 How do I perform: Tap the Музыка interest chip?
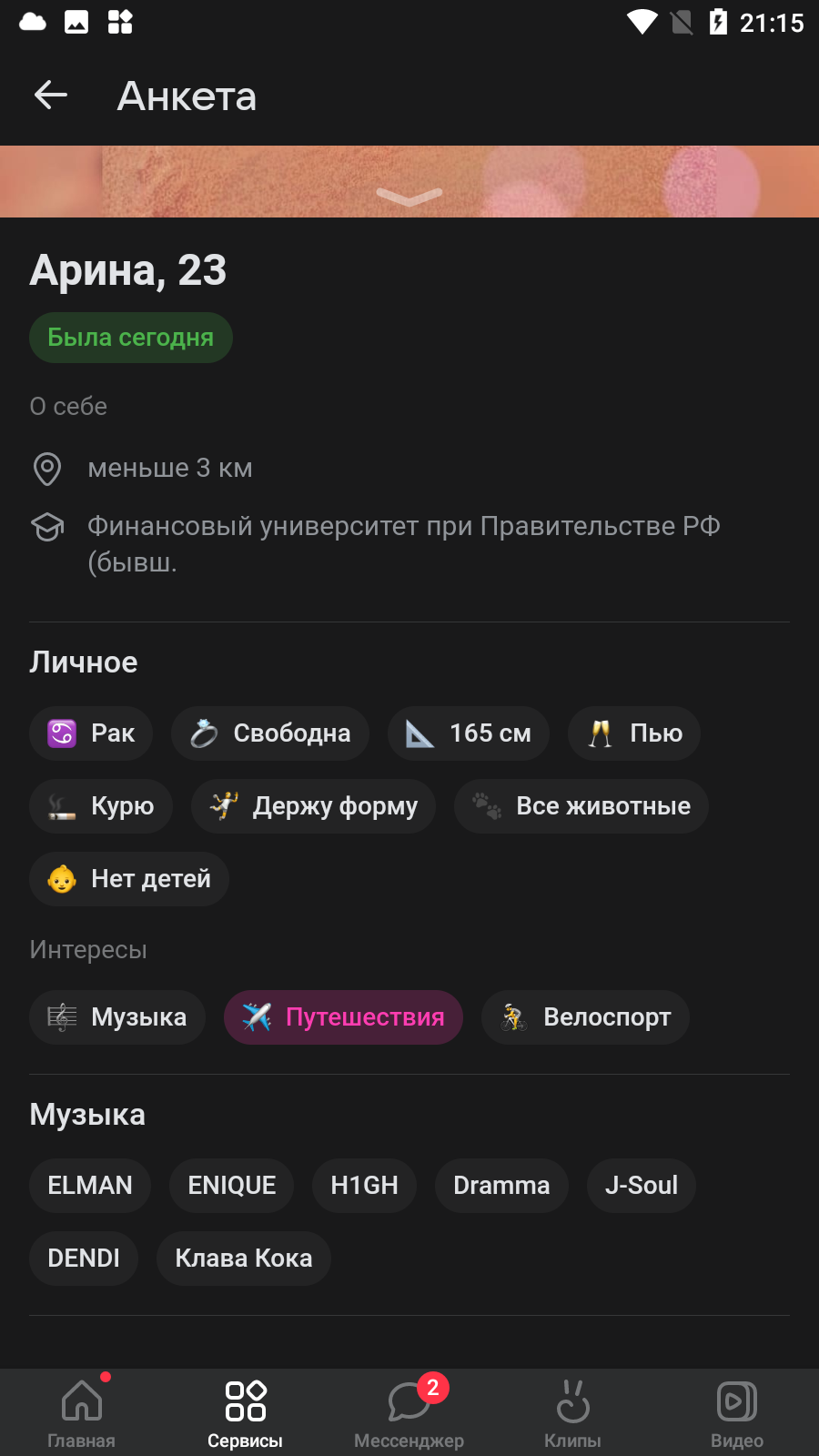click(117, 1017)
